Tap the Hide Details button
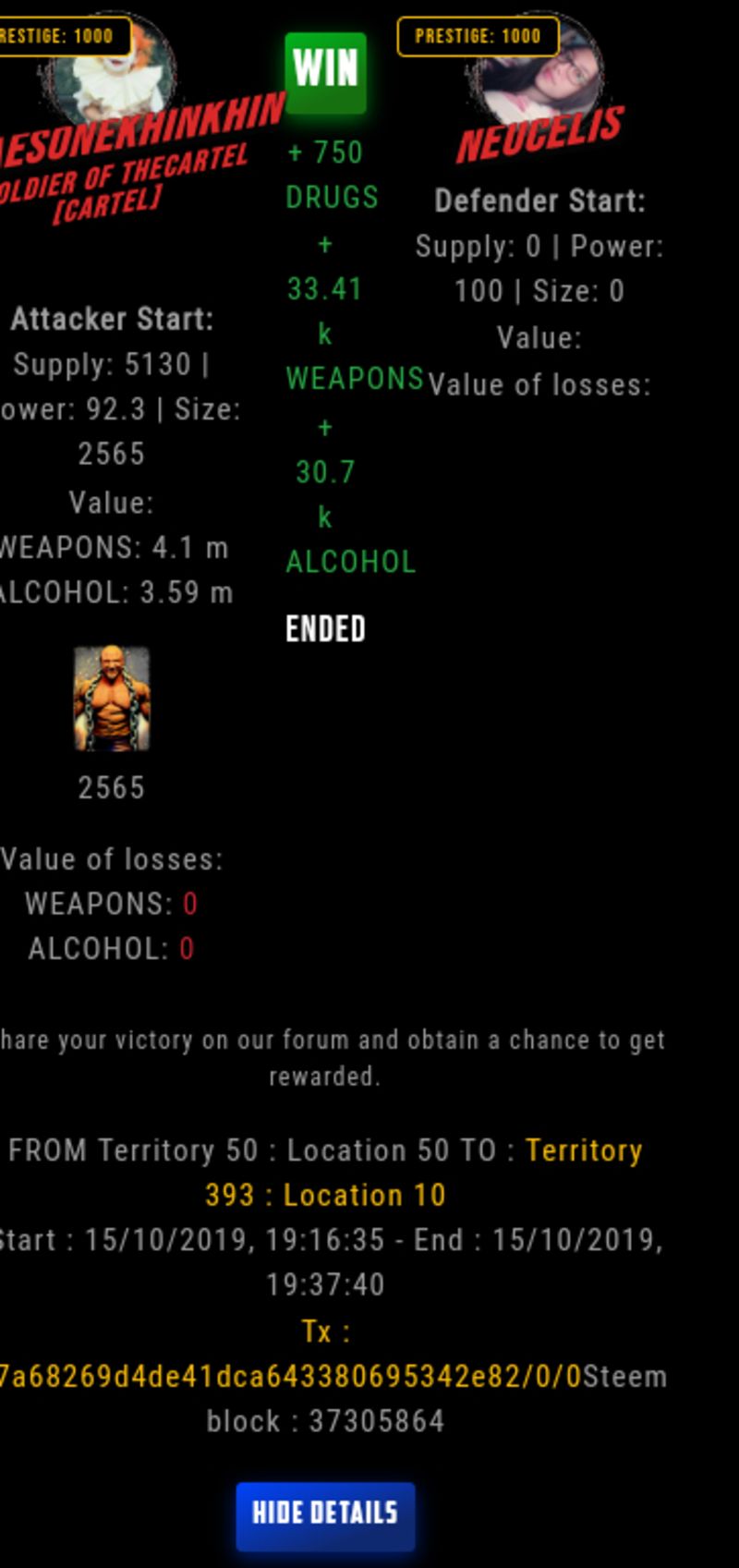Viewport: 739px width, 1568px height. coord(325,1515)
